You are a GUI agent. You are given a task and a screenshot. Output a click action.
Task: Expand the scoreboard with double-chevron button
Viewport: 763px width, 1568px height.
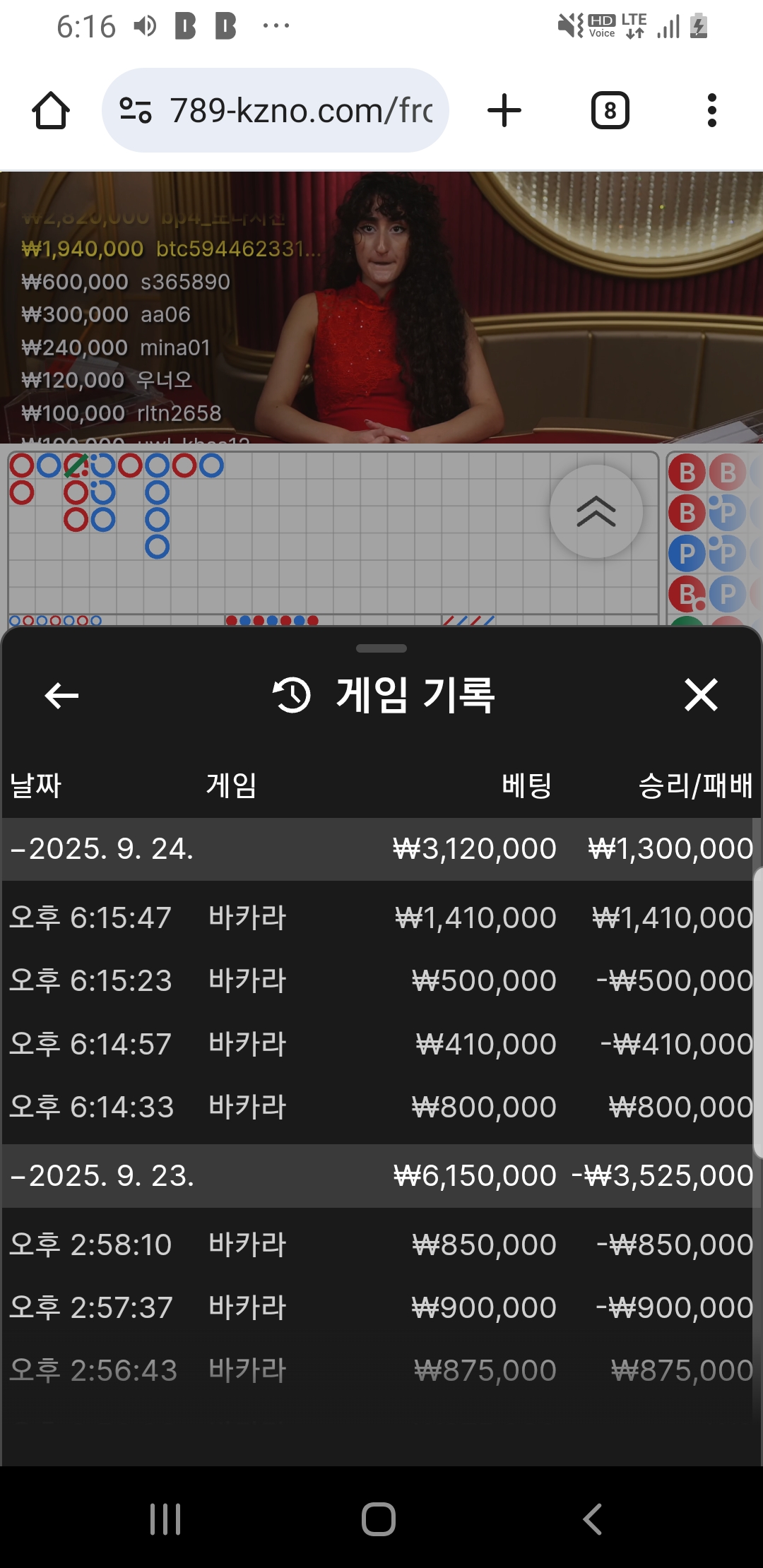click(596, 511)
